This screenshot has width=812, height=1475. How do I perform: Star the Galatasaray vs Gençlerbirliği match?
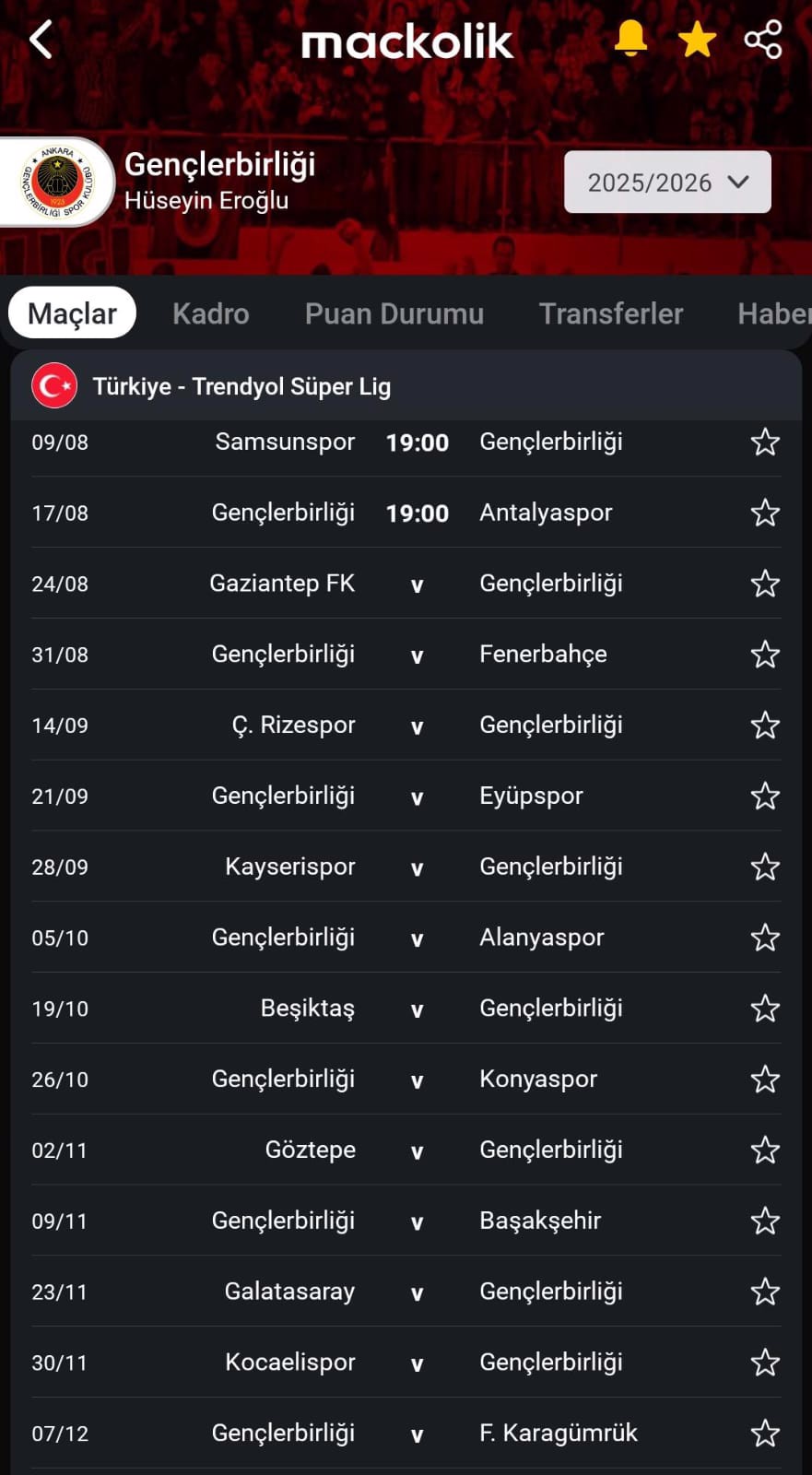click(x=765, y=1292)
